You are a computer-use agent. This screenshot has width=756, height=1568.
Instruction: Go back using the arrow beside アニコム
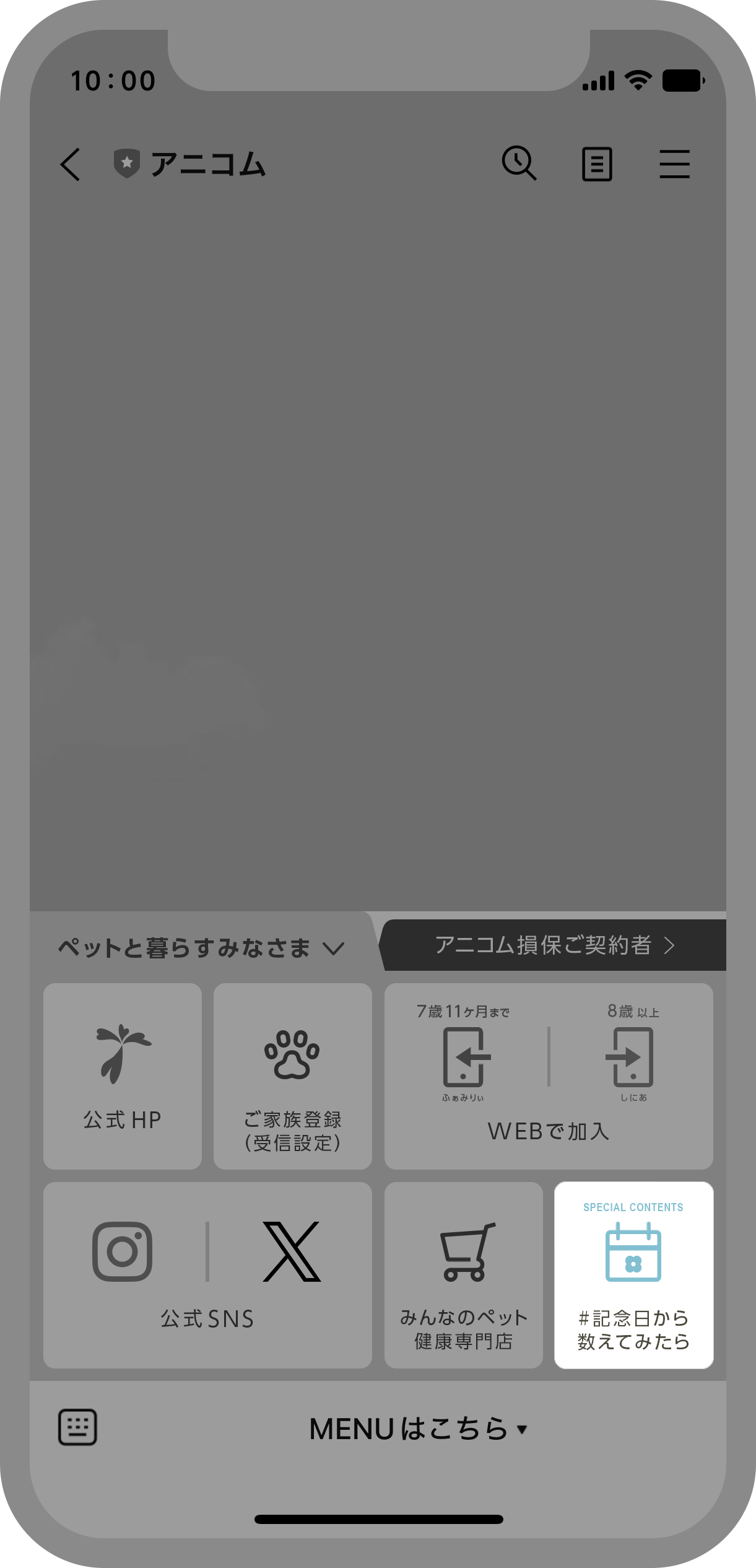[70, 164]
